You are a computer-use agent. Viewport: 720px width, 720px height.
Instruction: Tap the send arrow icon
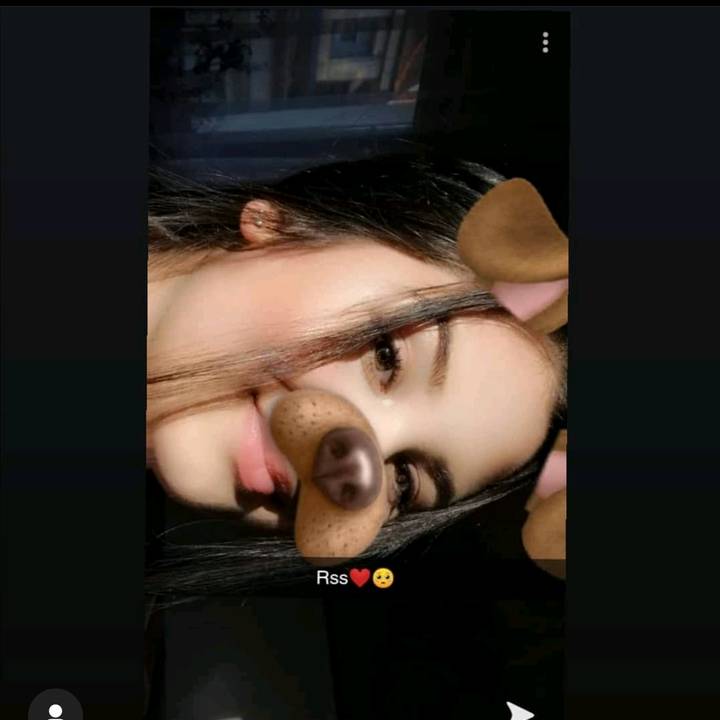519,711
